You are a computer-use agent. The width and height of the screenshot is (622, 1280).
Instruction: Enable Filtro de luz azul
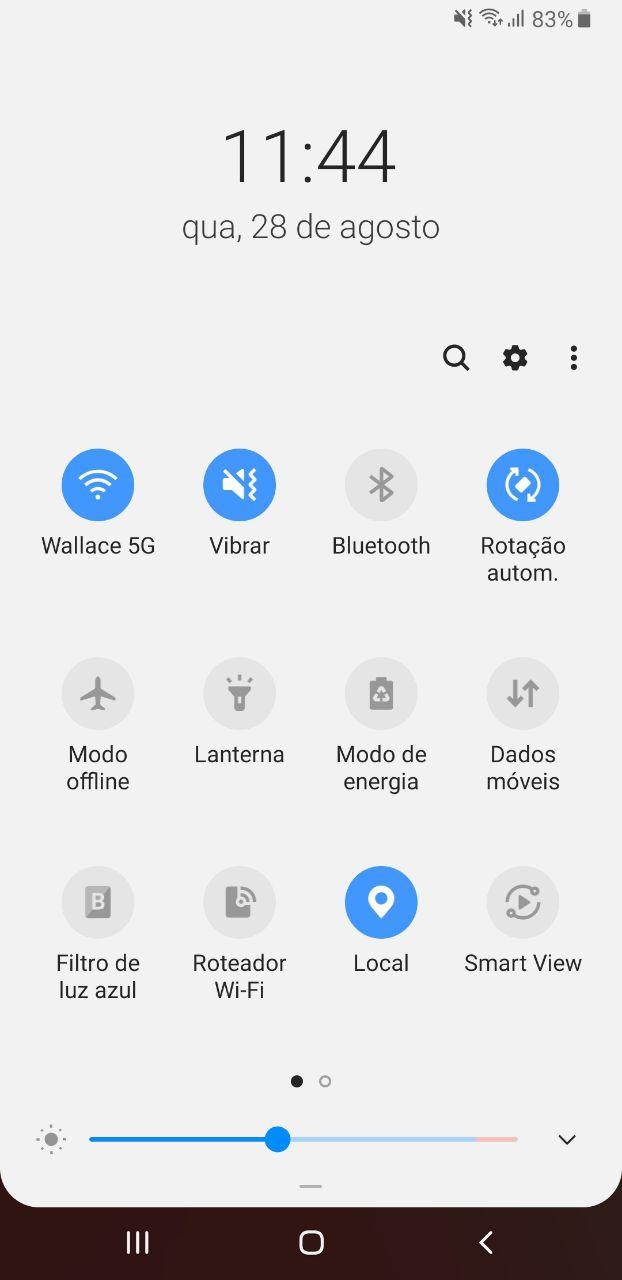tap(98, 902)
